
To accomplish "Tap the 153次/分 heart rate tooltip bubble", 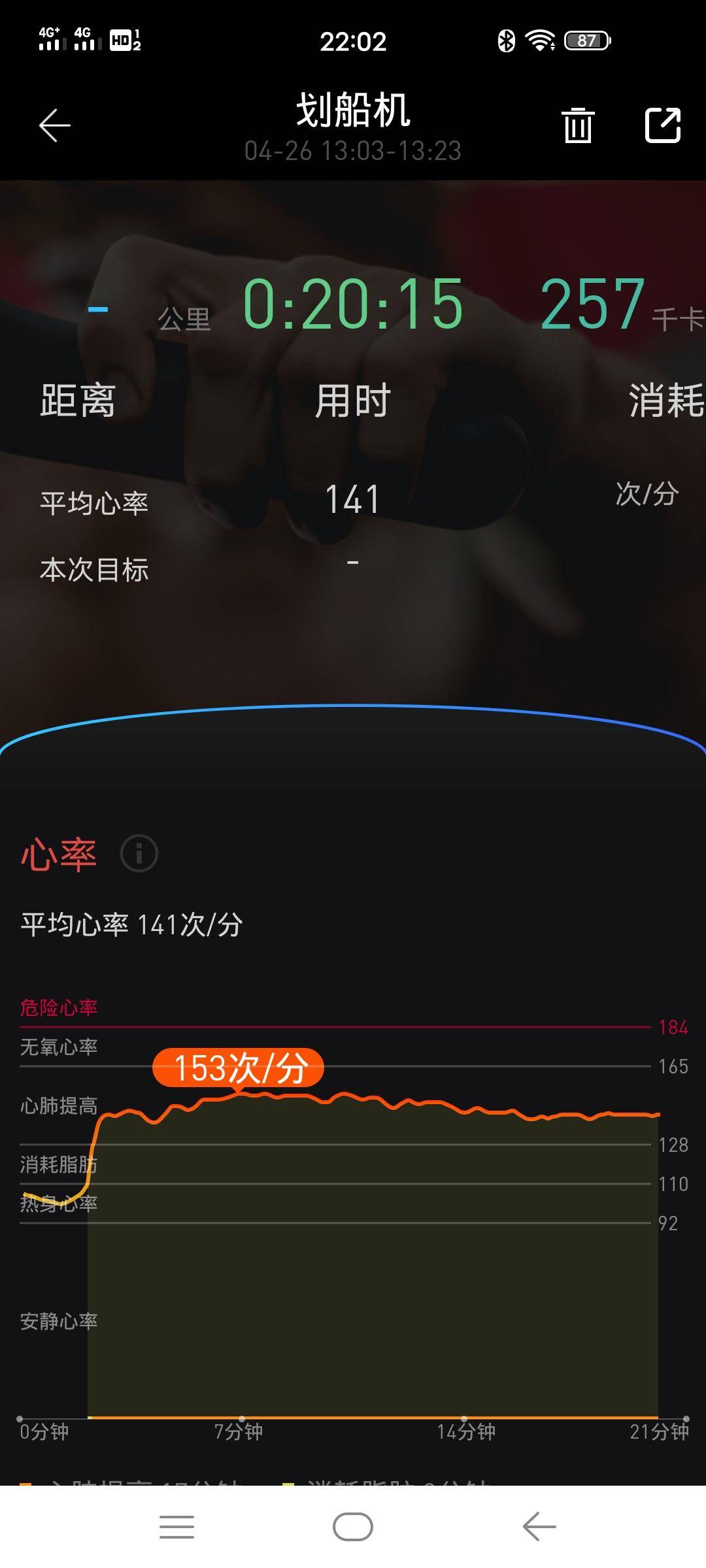I will tap(239, 1066).
